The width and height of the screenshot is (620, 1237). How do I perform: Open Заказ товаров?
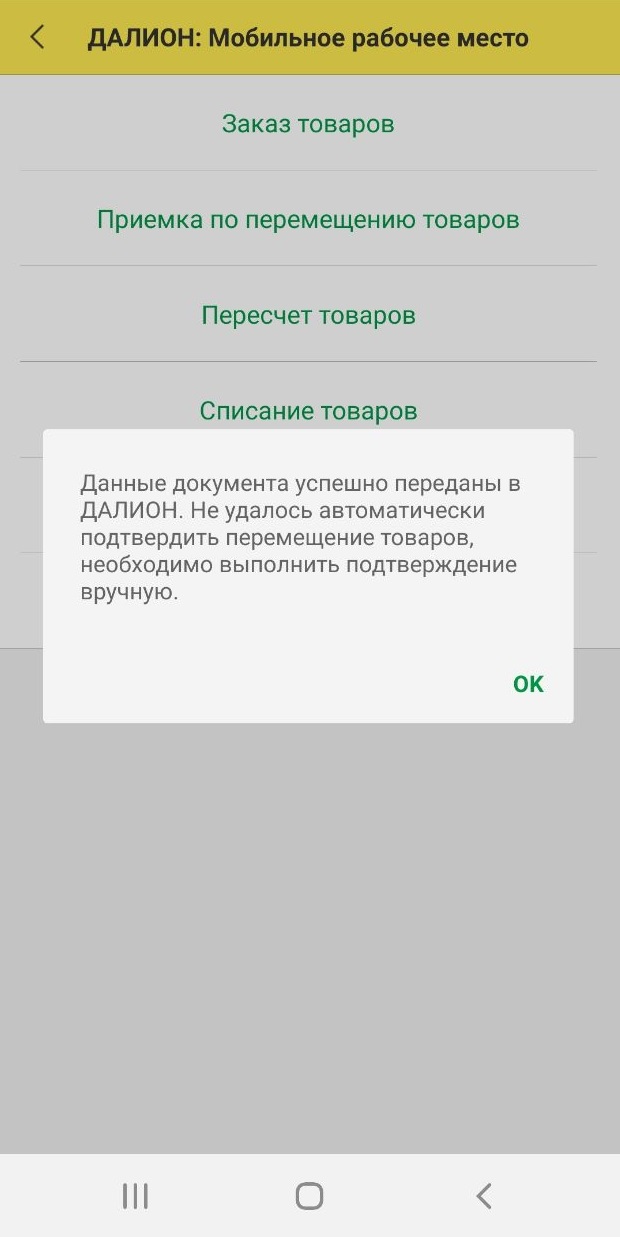pos(308,124)
